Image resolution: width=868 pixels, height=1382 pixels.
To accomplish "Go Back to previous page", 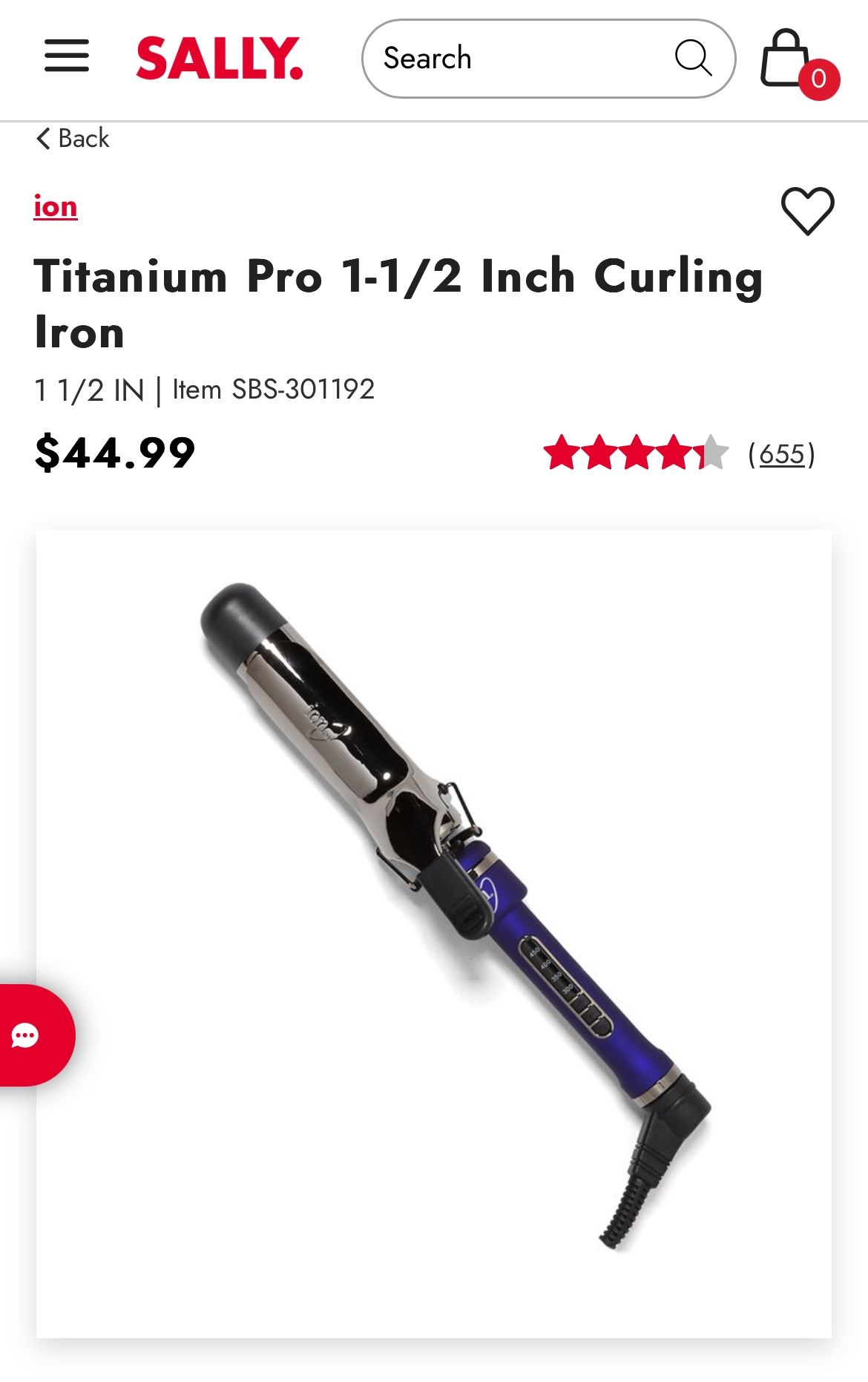I will [x=73, y=138].
